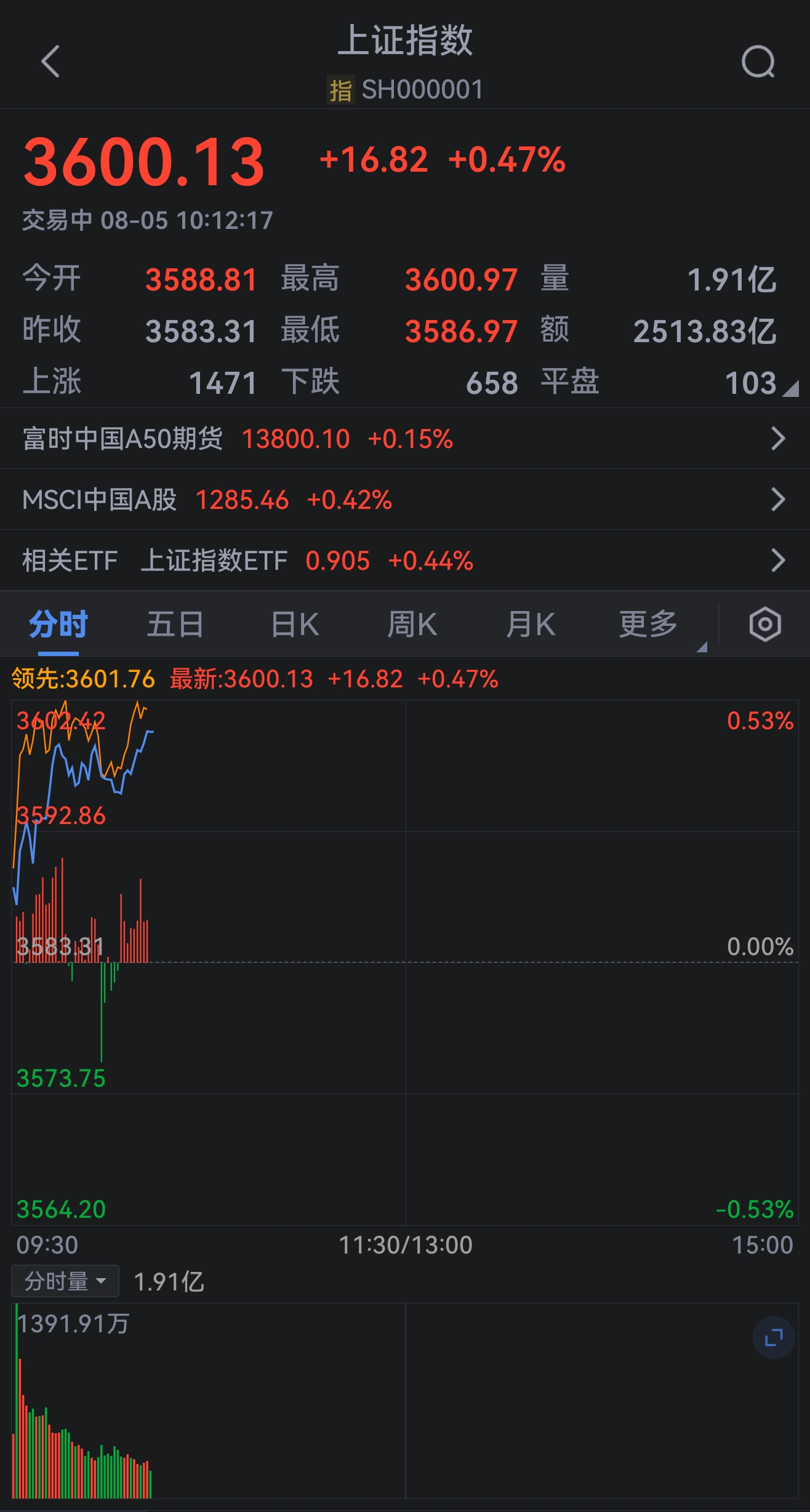Expand the chart to fullscreen

point(773,1338)
